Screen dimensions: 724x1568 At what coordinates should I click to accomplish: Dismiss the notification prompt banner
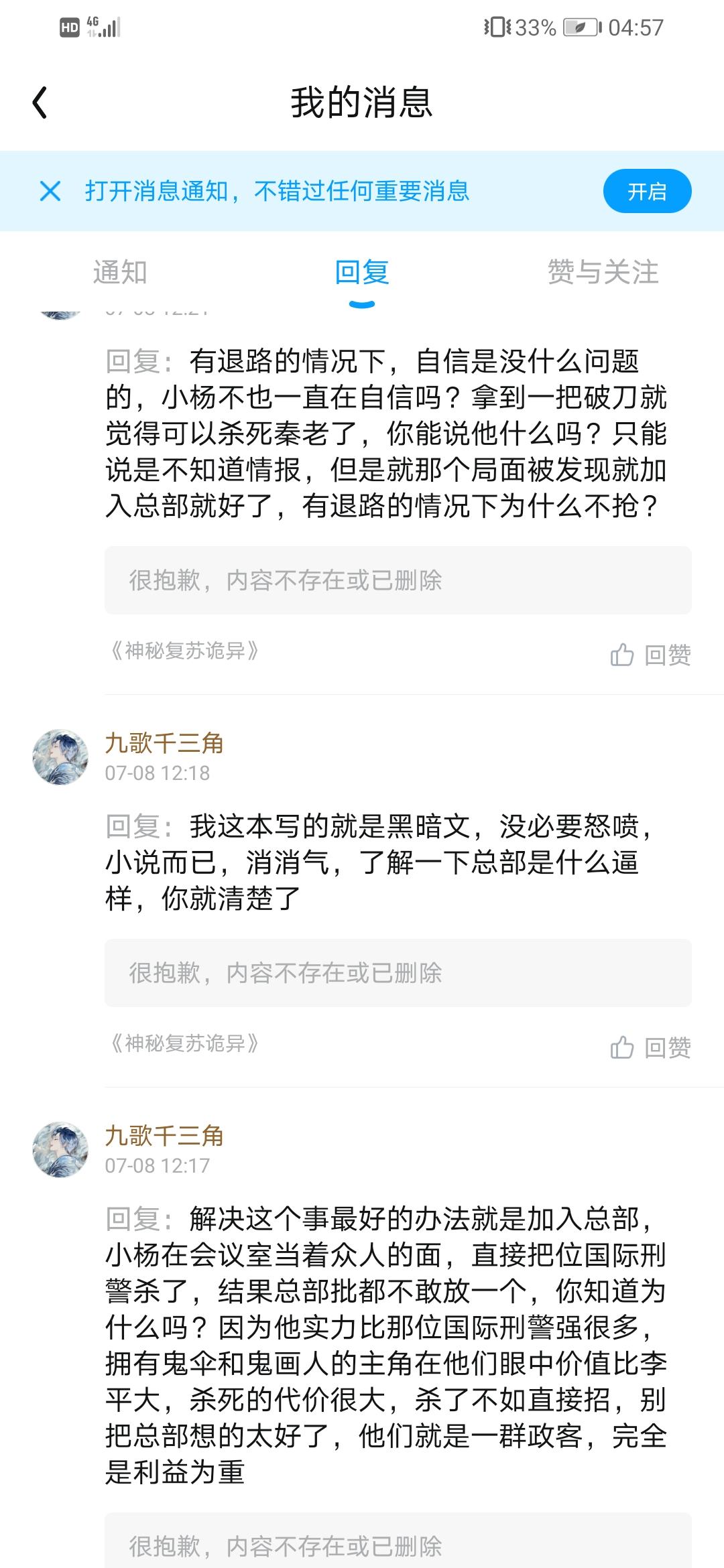50,191
